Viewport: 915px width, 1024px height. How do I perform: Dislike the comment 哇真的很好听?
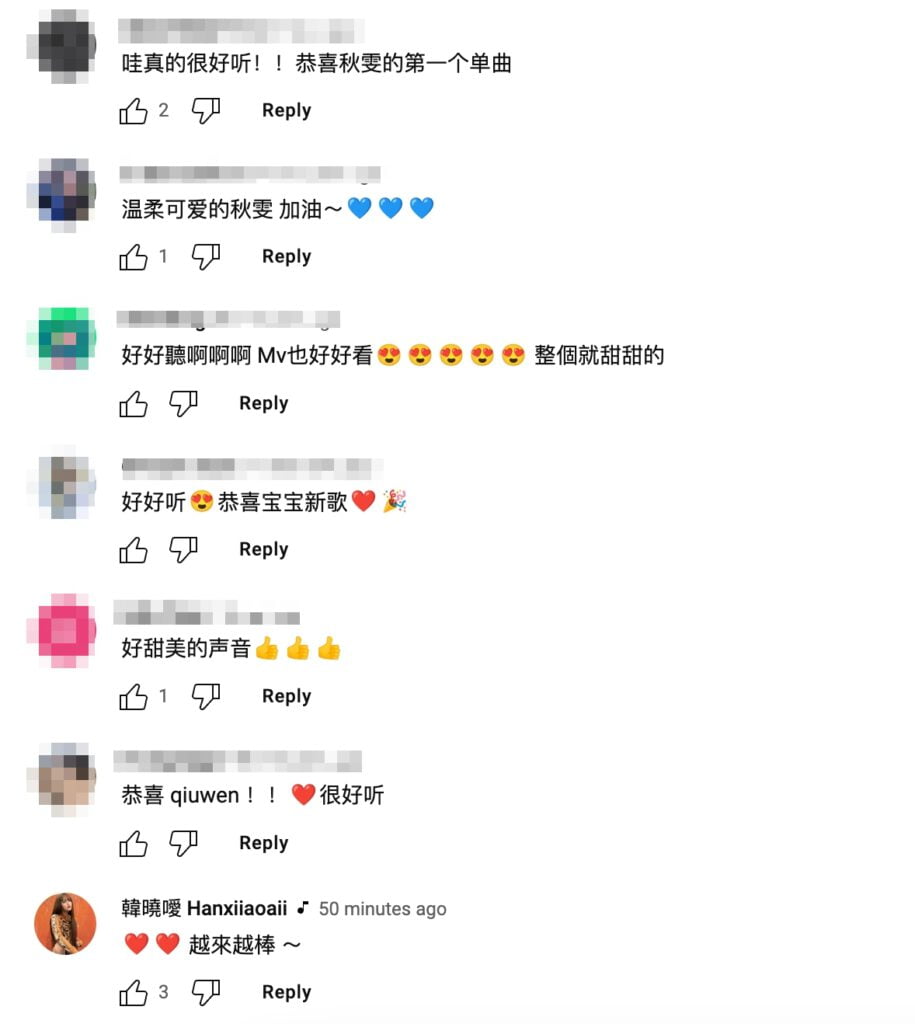pyautogui.click(x=206, y=111)
